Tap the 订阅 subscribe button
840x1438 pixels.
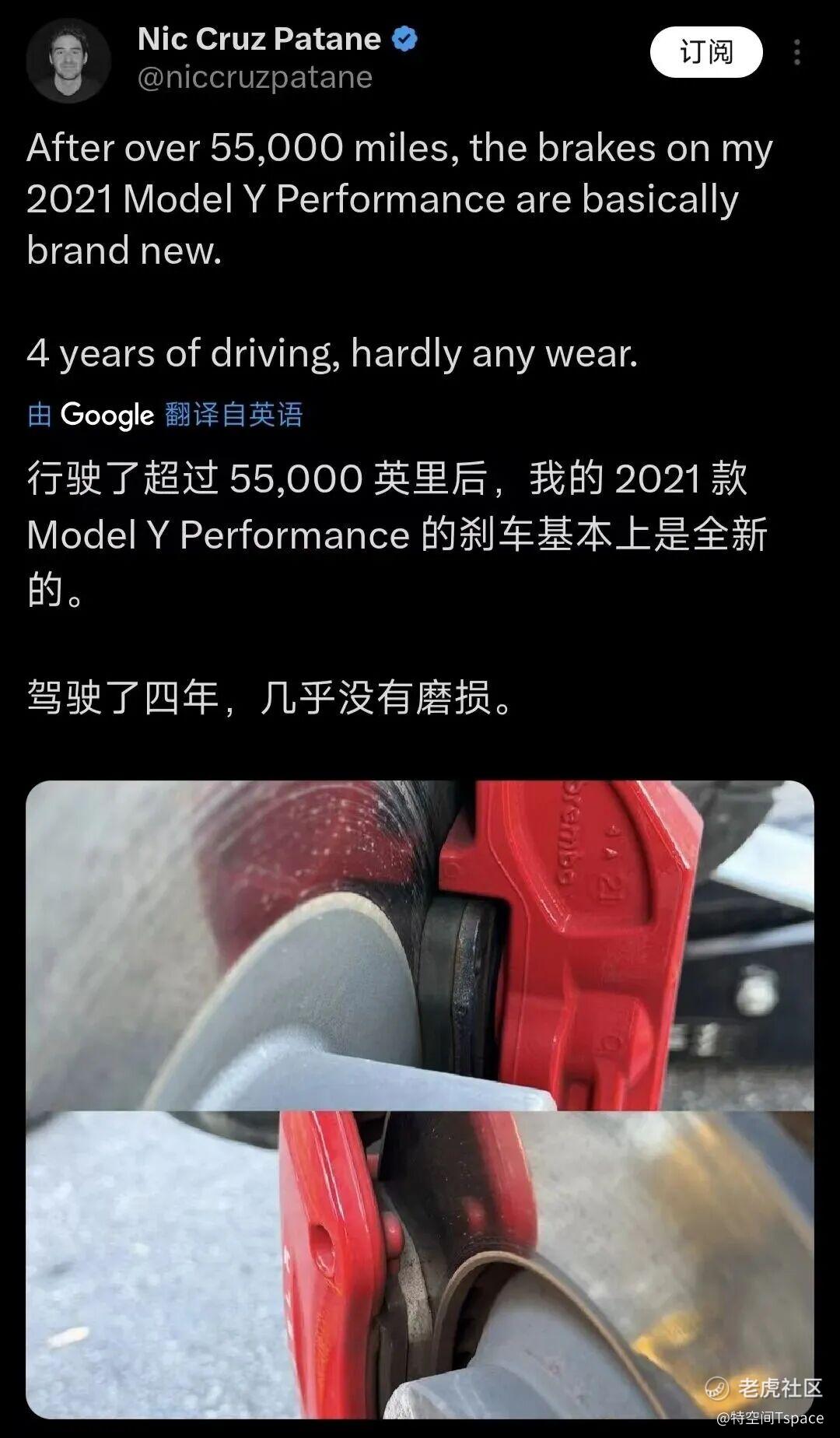(706, 52)
